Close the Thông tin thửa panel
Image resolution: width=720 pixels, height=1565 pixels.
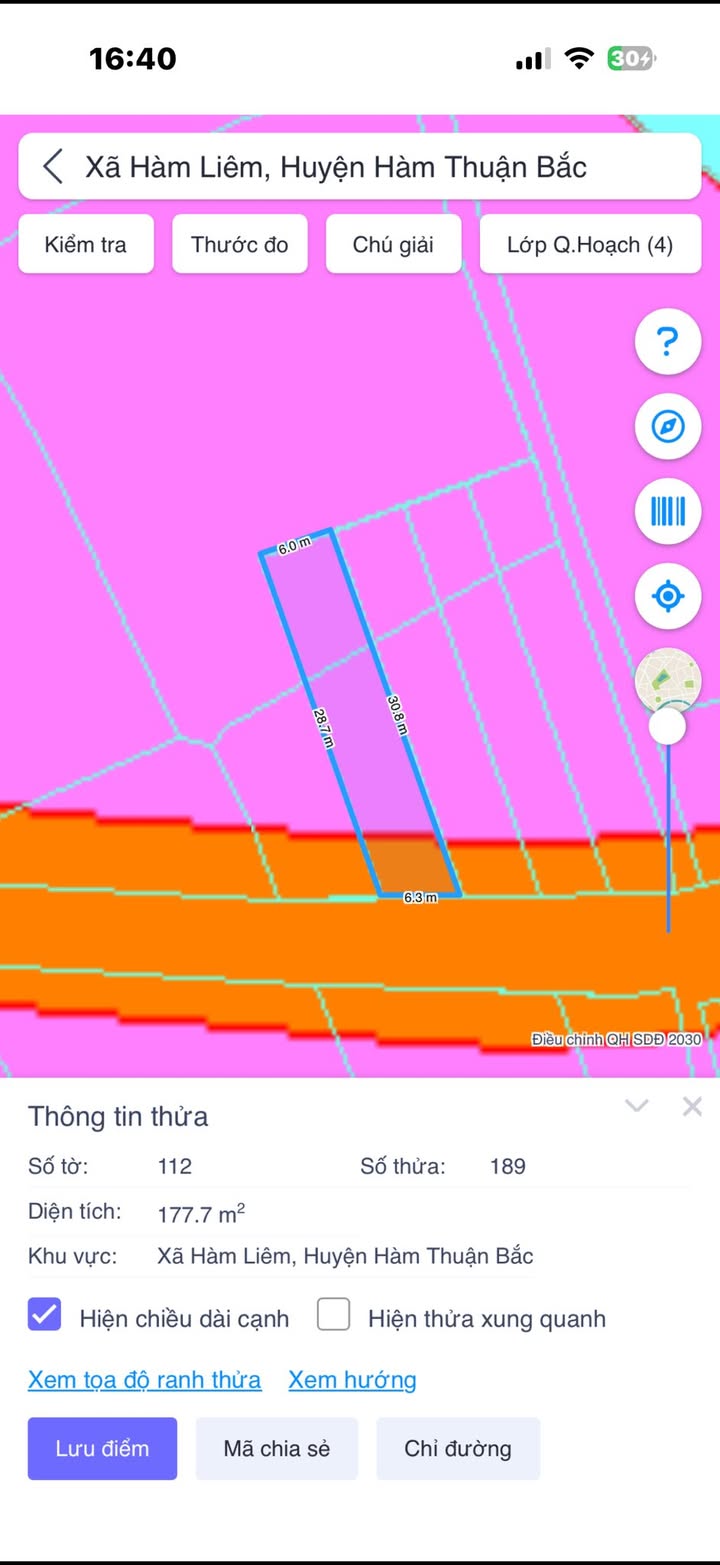point(692,1106)
